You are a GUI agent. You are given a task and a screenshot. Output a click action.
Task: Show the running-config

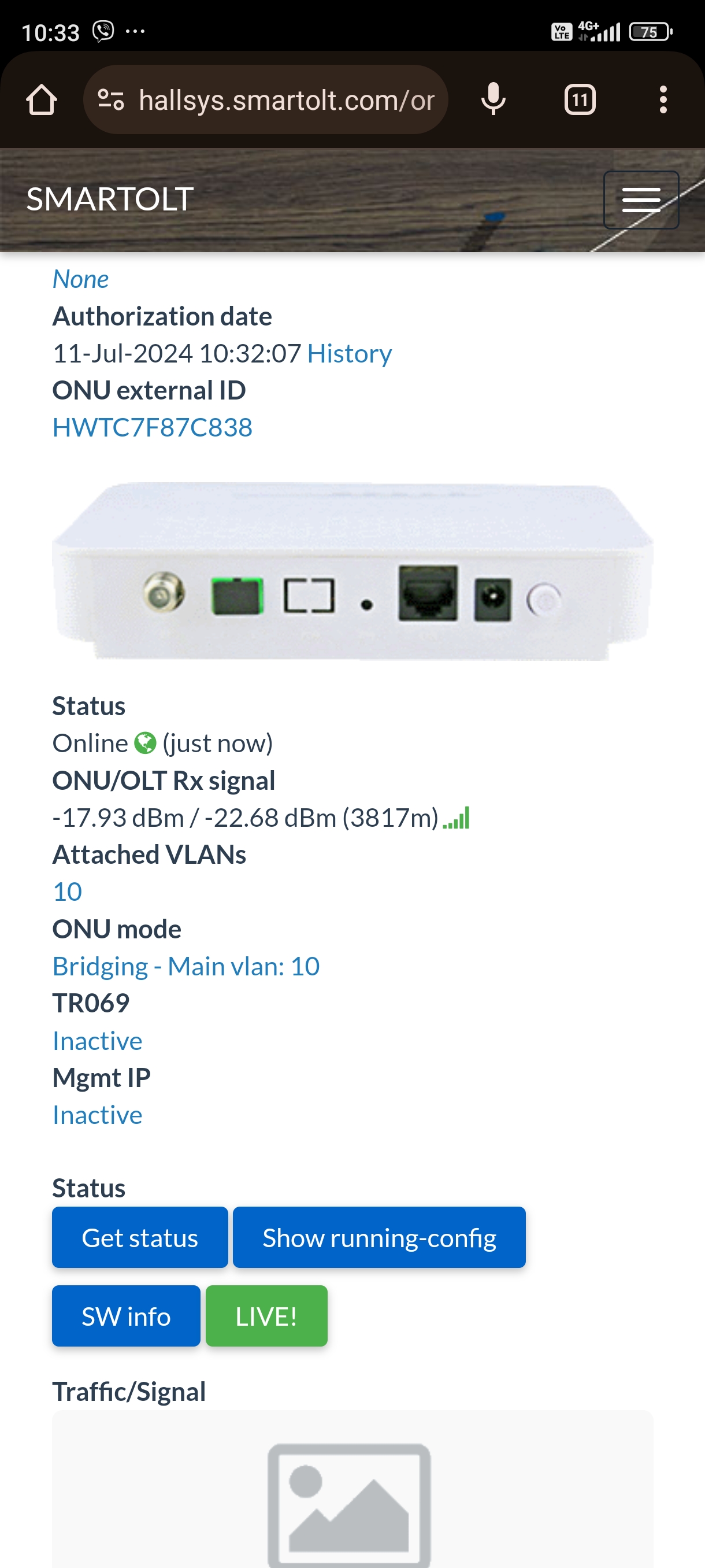(379, 1237)
